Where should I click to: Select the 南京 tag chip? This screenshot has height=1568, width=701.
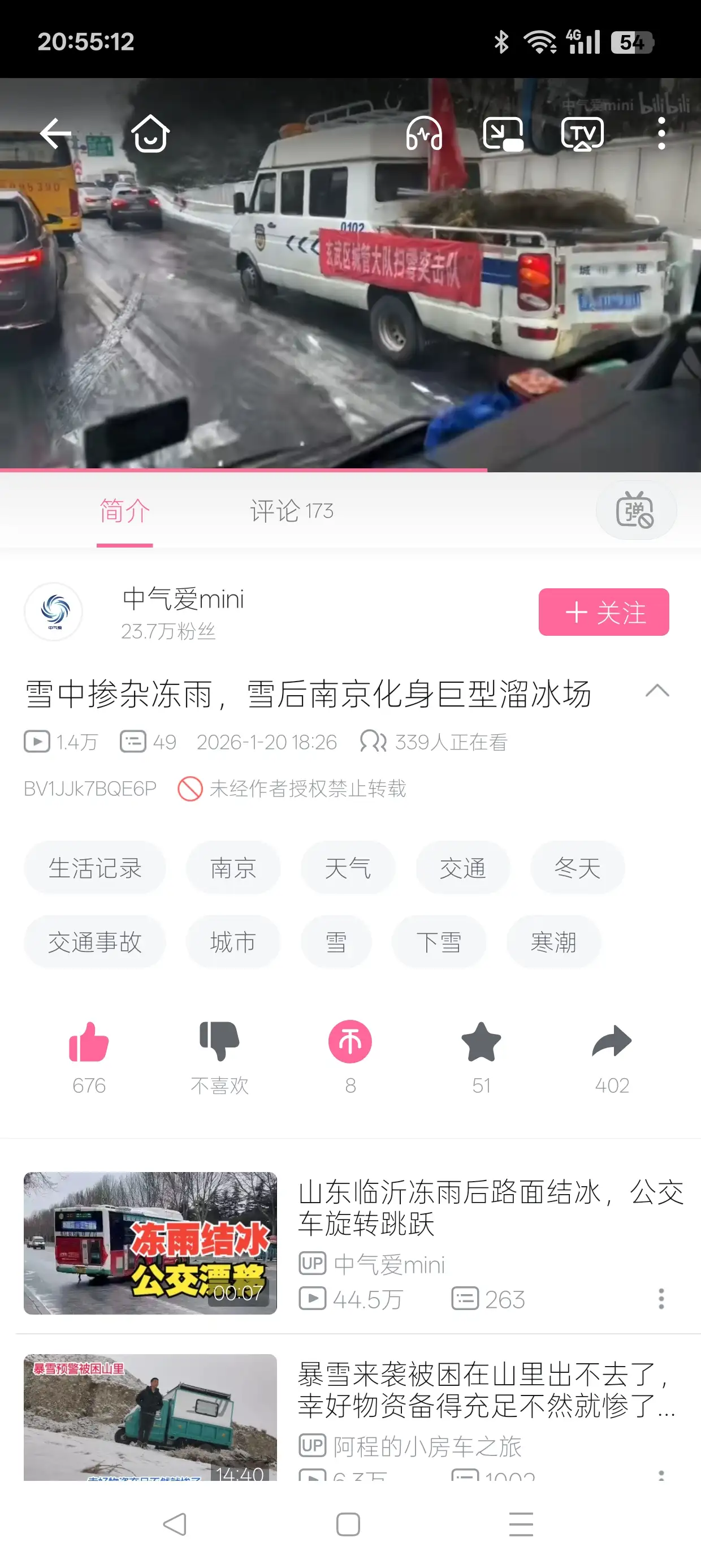click(x=233, y=867)
